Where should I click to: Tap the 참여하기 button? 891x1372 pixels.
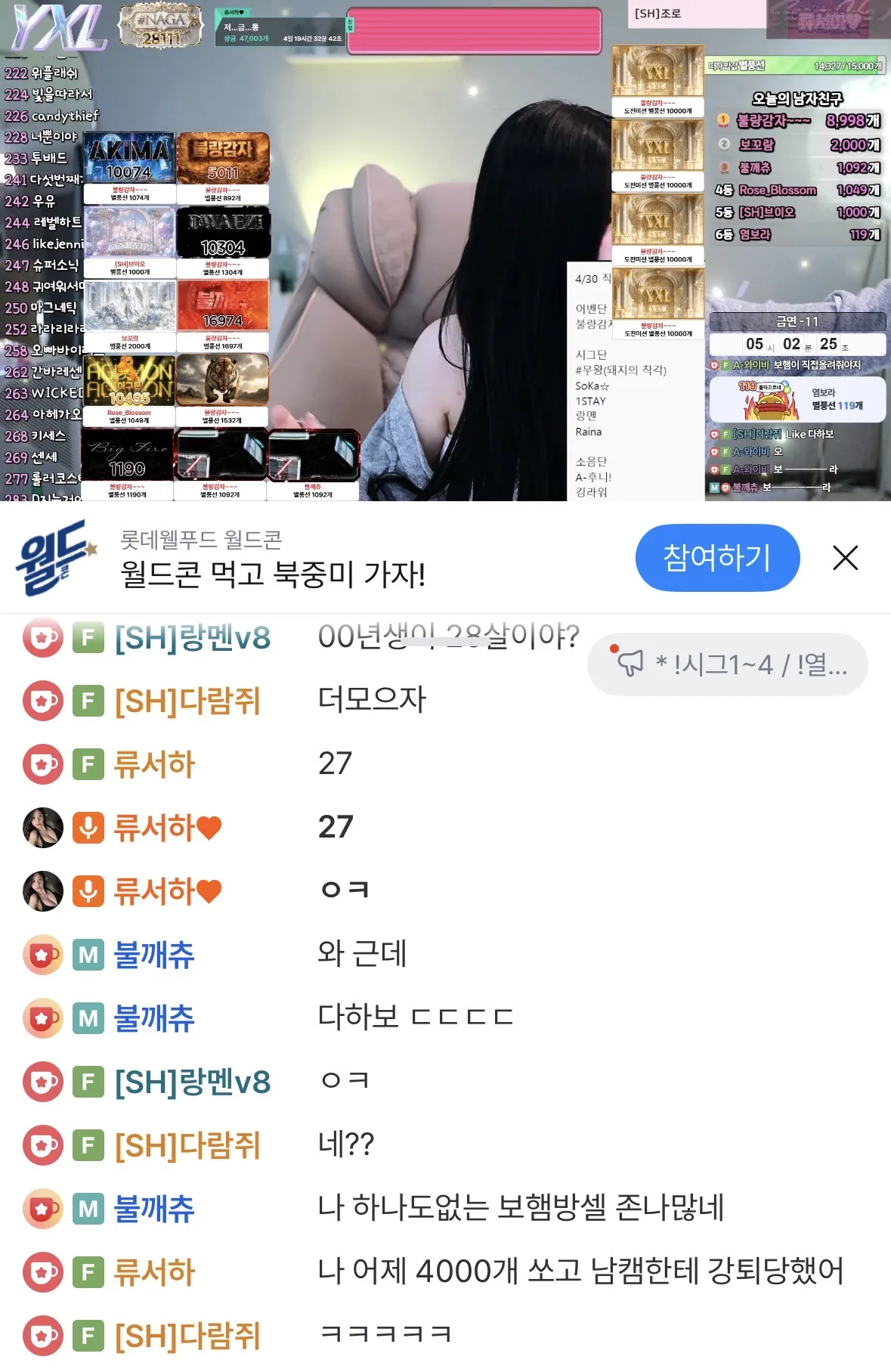tap(716, 558)
